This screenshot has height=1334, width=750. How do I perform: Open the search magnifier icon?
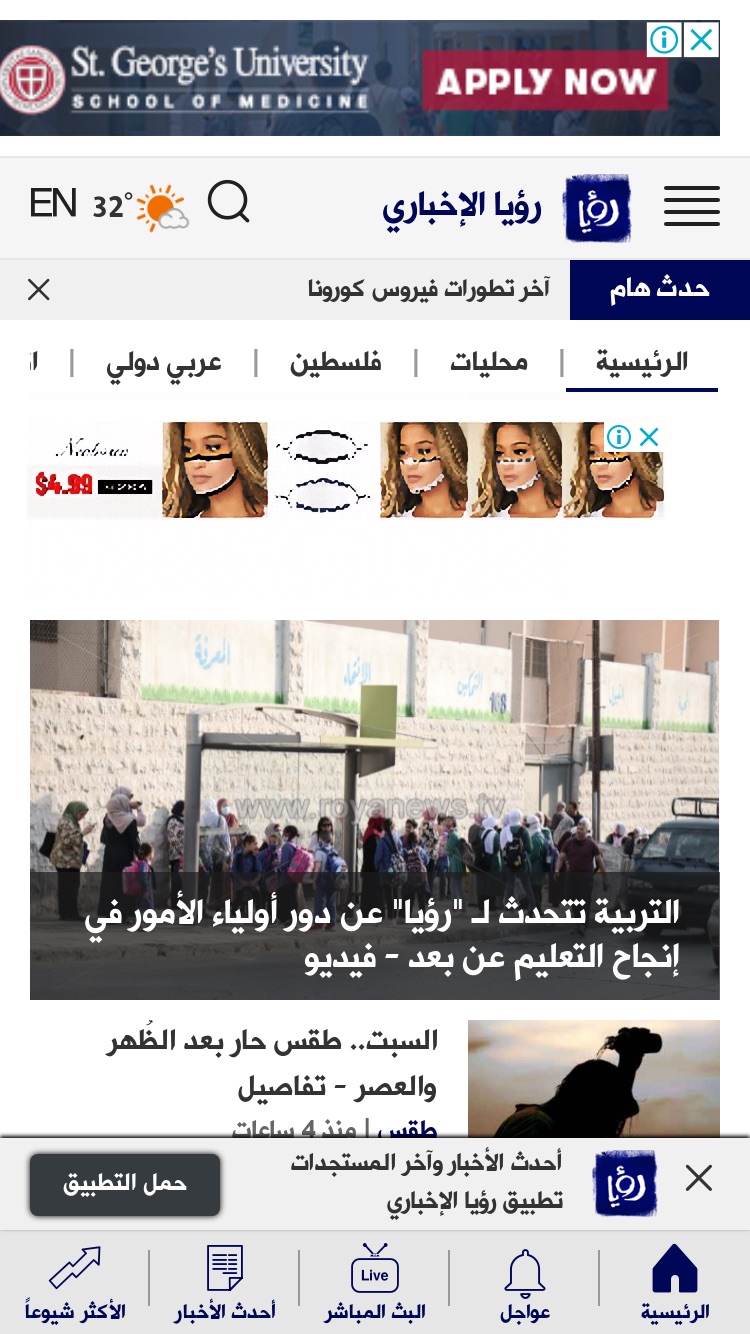[229, 203]
